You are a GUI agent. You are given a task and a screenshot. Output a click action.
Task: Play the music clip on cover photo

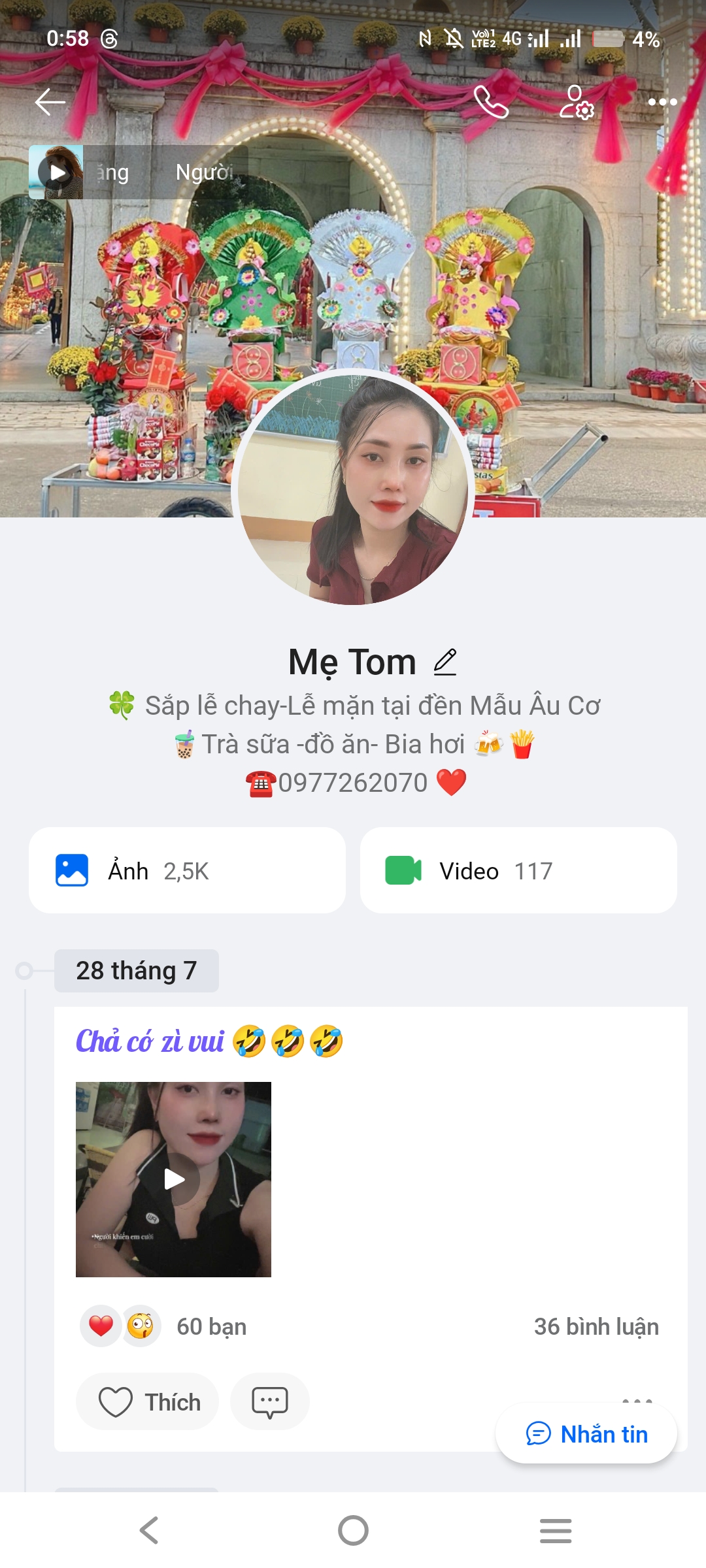coord(57,172)
